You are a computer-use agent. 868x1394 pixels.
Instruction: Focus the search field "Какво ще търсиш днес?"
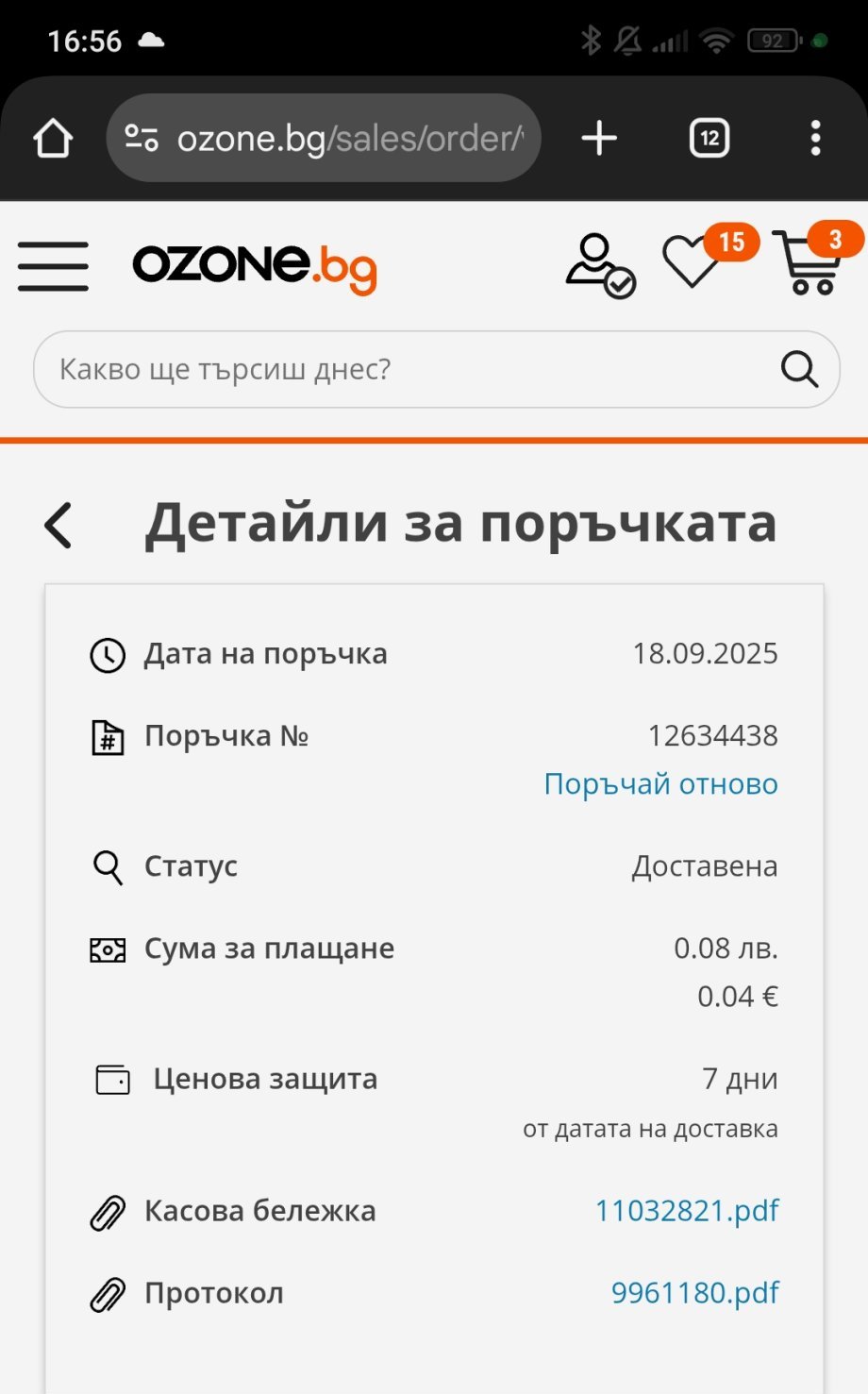point(406,369)
